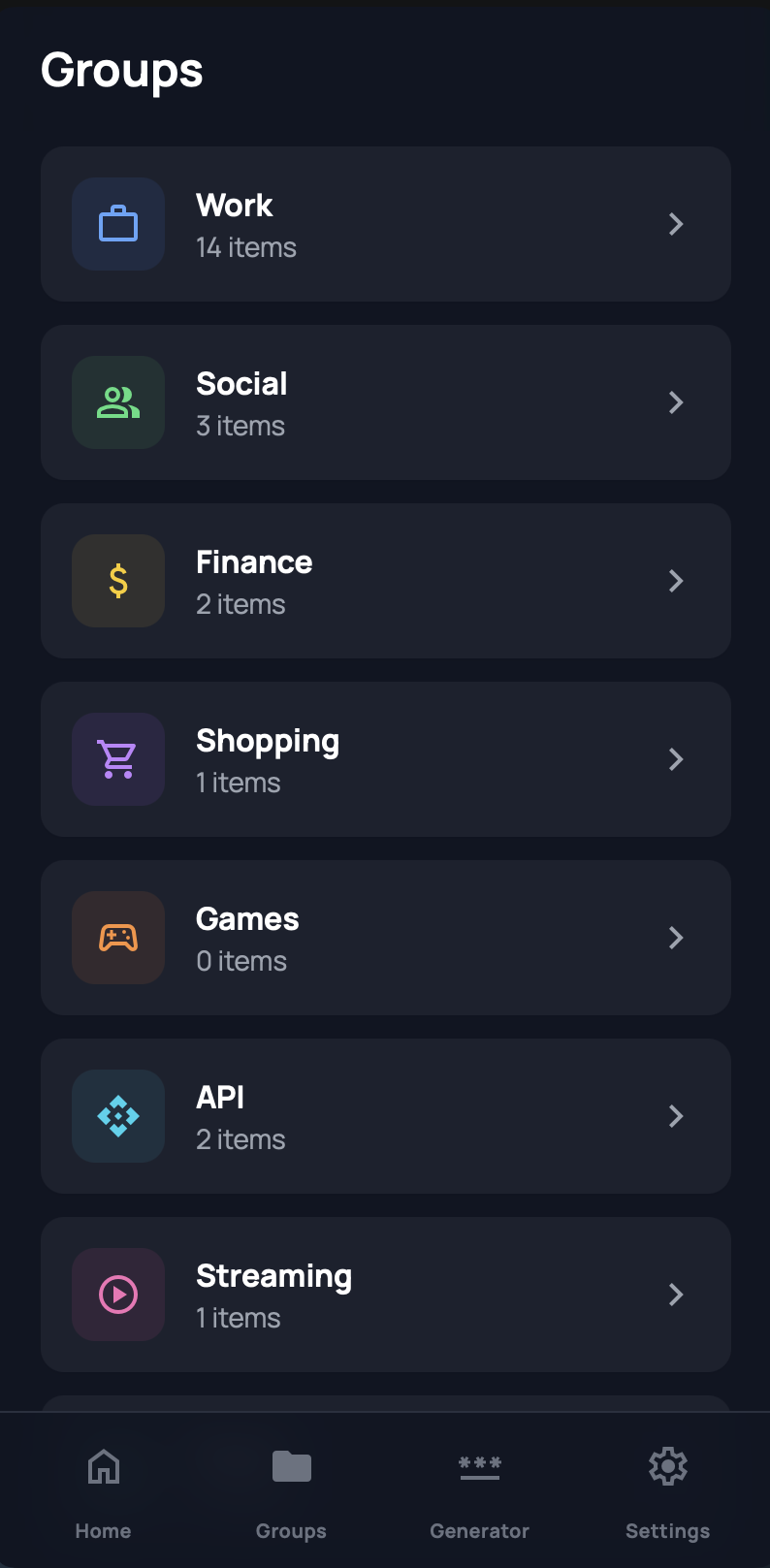Click the Finance dollar sign icon

pos(117,580)
